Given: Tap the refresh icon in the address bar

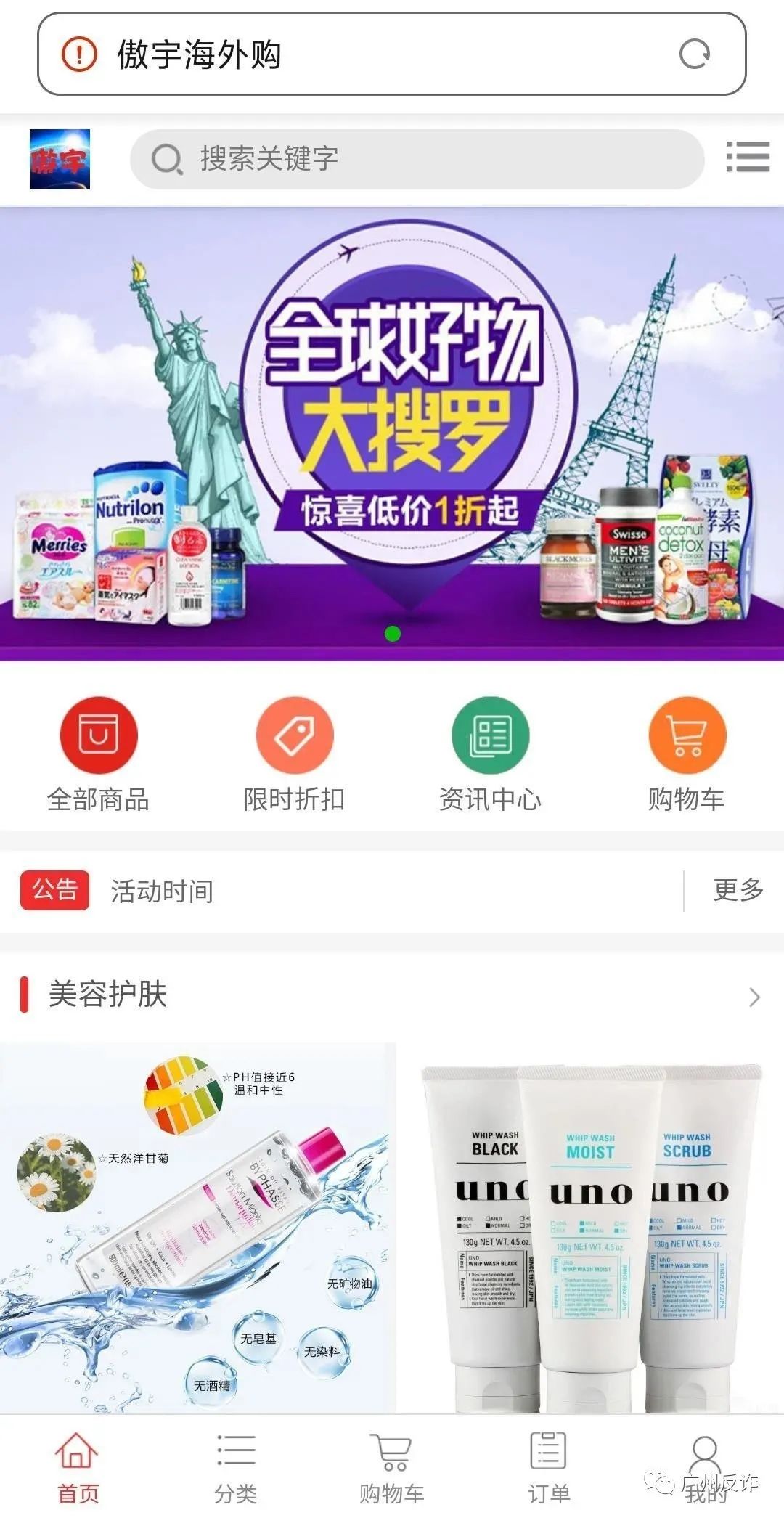Looking at the screenshot, I should (x=695, y=54).
